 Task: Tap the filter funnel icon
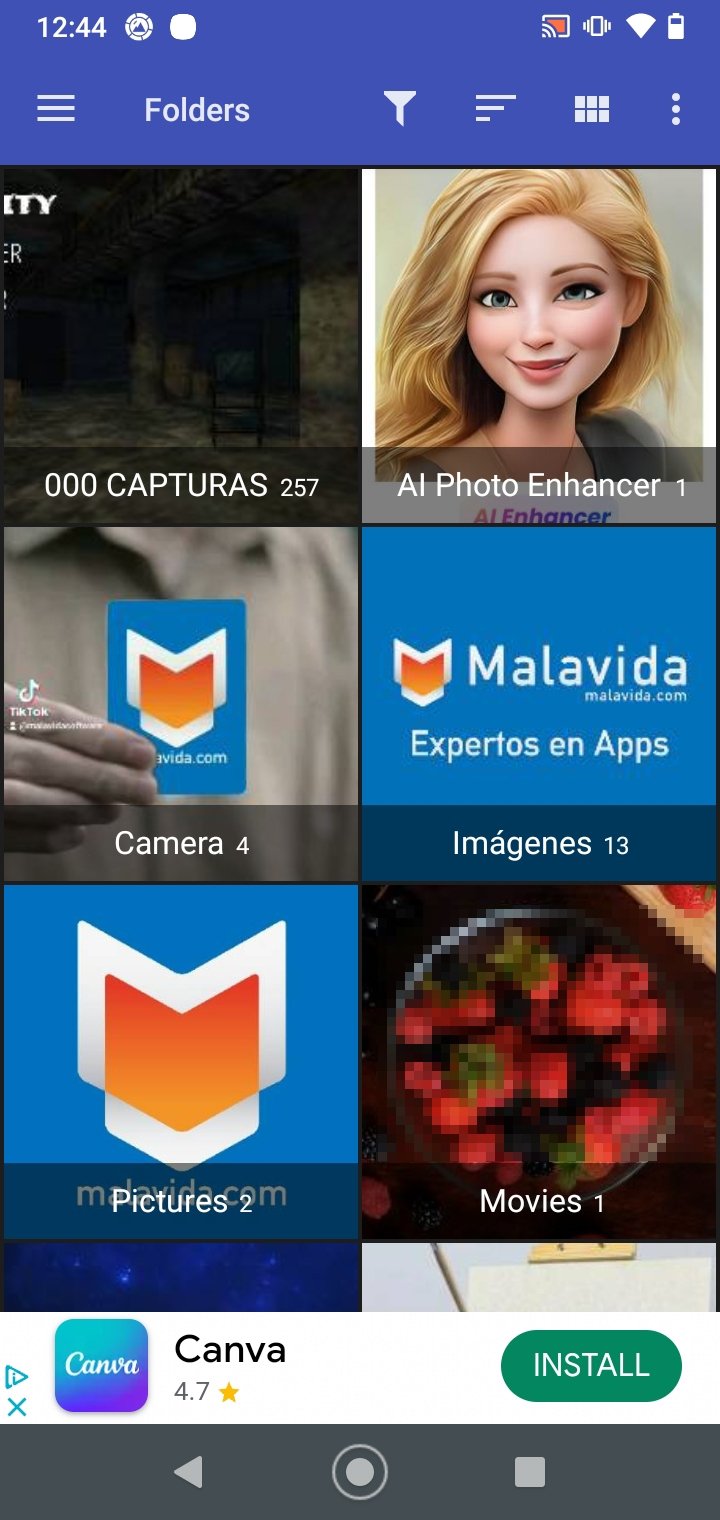(400, 109)
